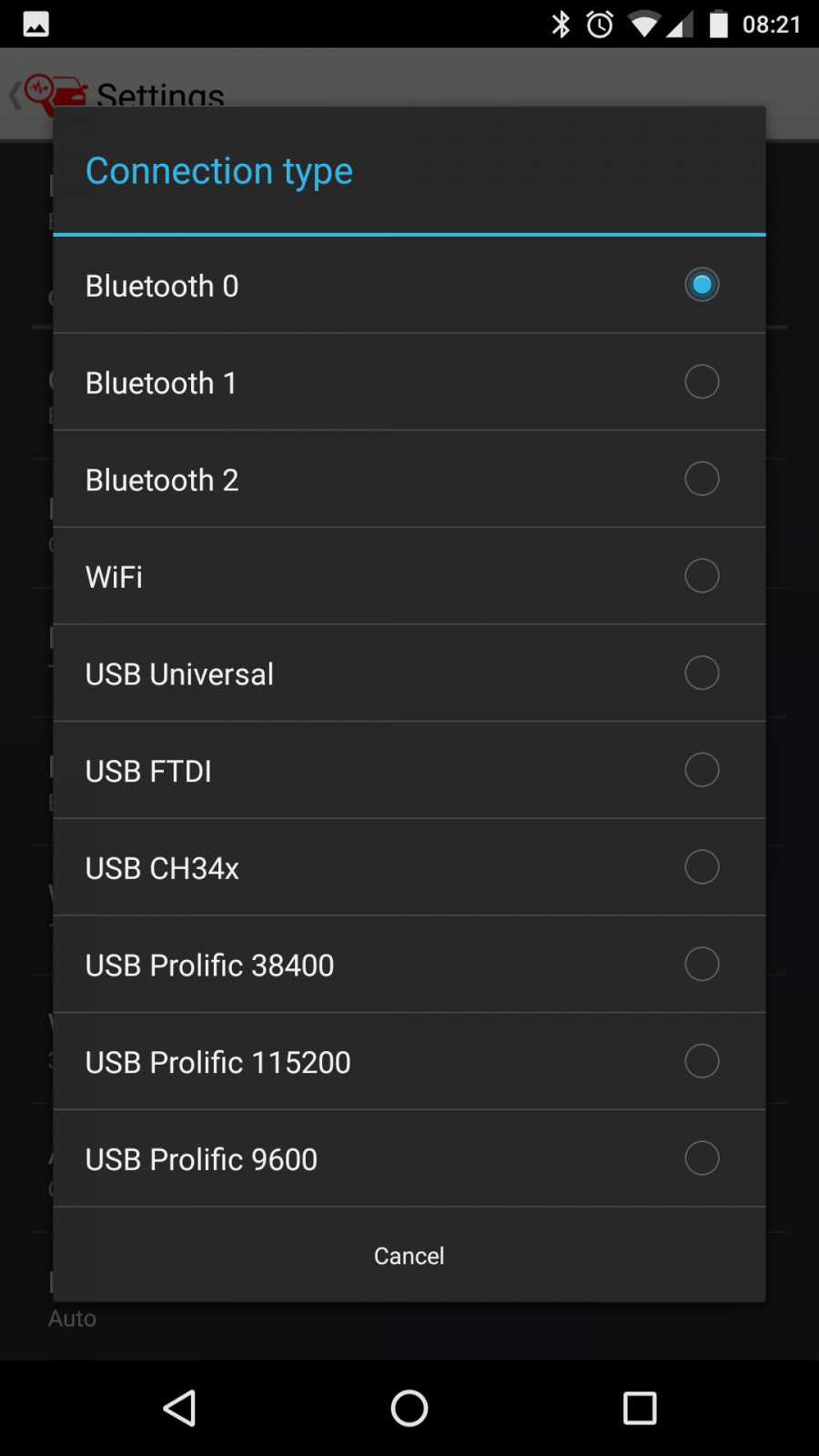Switch connection type to WiFi
Screen dimensions: 819x1456
point(409,576)
